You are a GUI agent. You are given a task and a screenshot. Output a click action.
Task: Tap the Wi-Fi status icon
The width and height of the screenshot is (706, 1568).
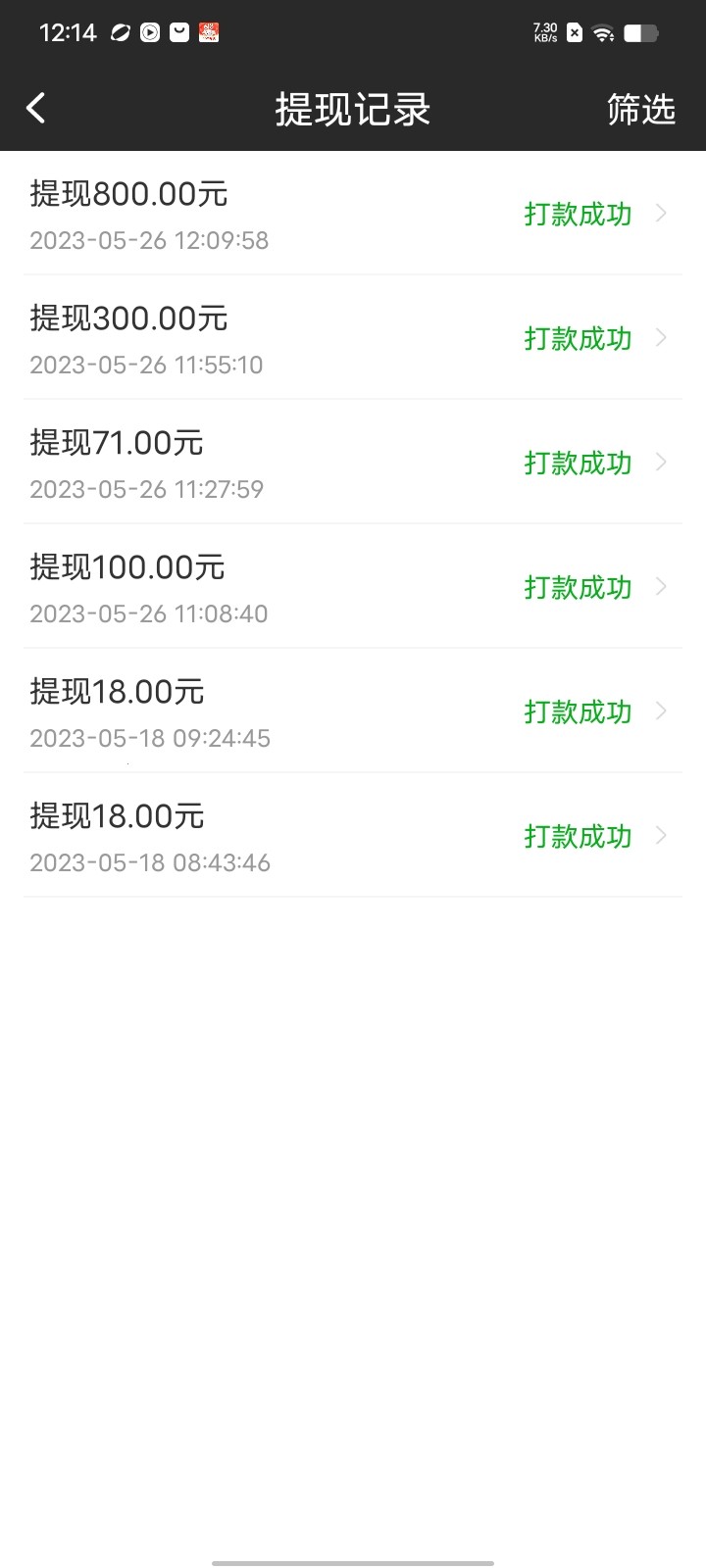click(x=601, y=32)
